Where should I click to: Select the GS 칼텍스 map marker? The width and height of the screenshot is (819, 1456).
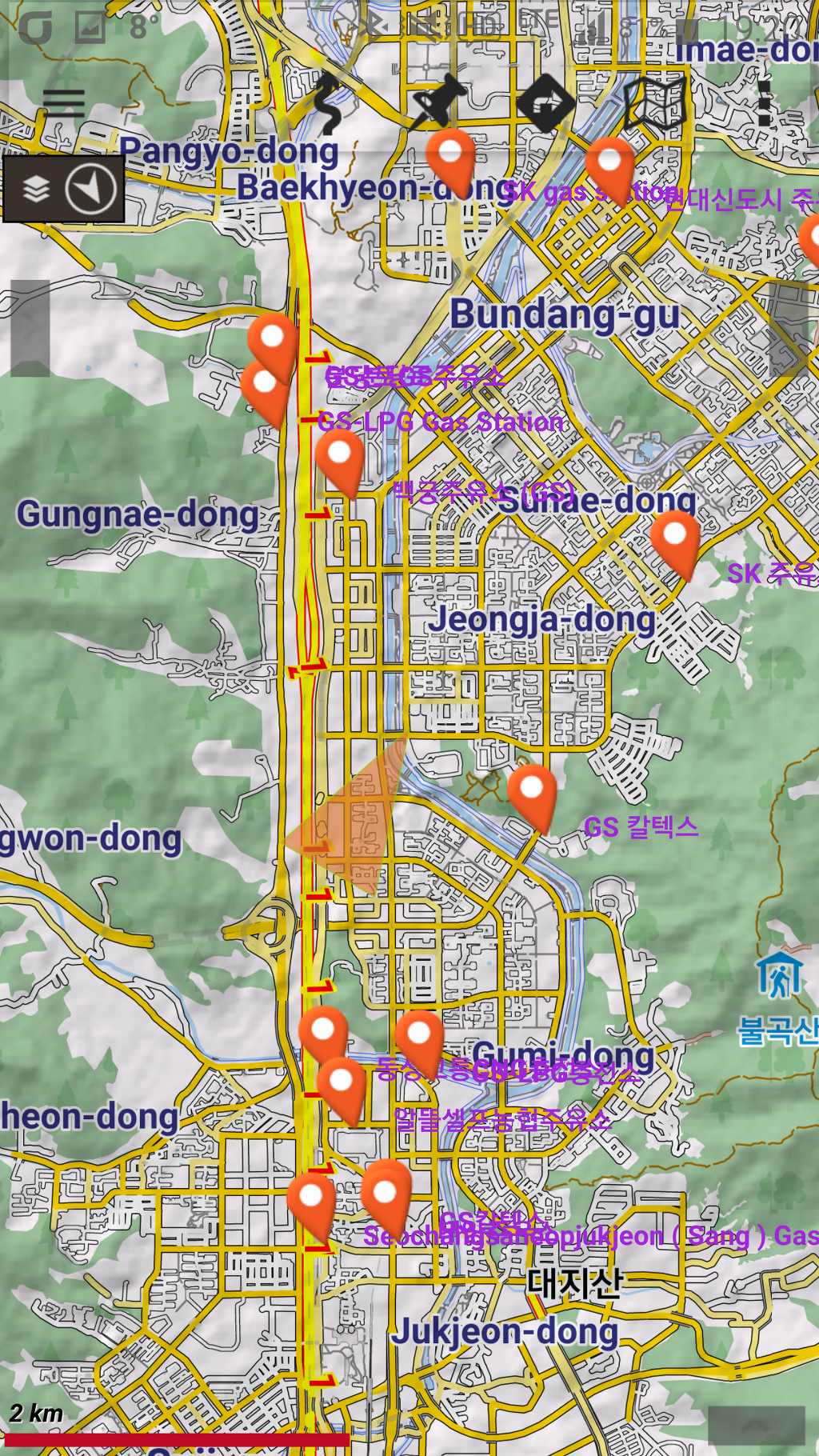click(532, 794)
